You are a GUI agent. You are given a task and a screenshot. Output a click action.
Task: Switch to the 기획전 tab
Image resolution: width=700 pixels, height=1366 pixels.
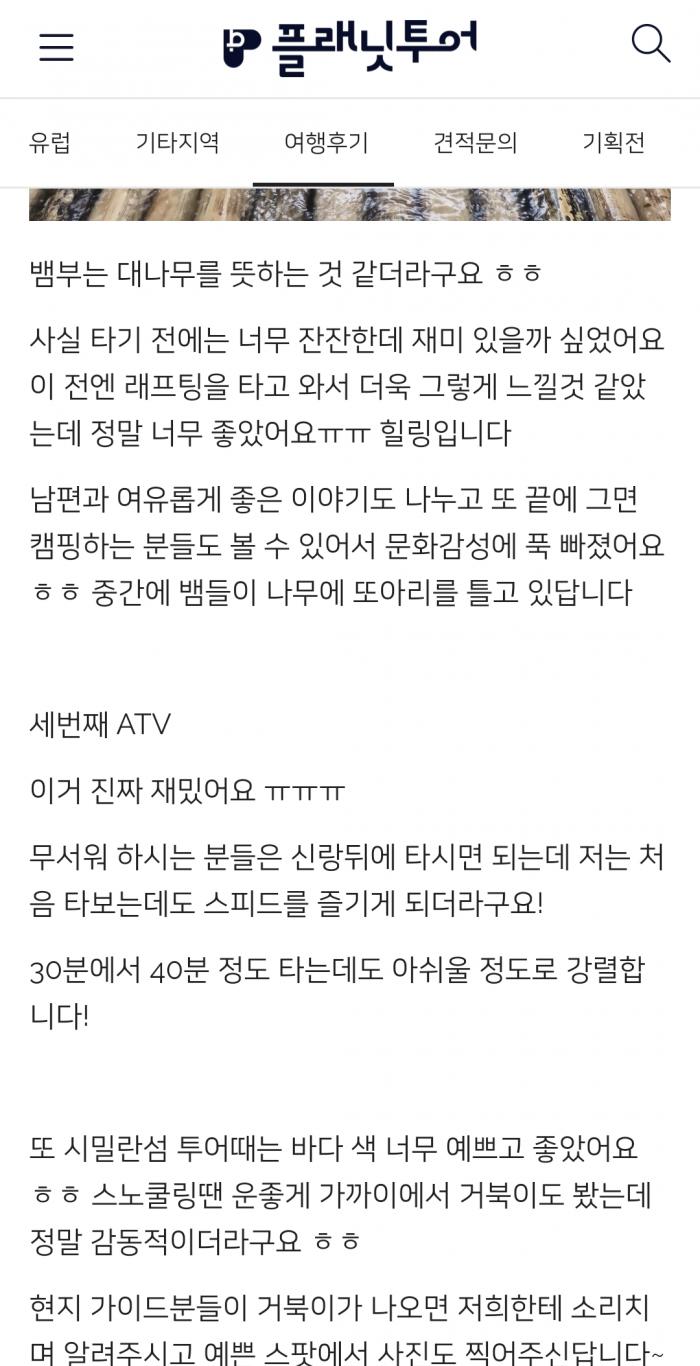point(613,143)
